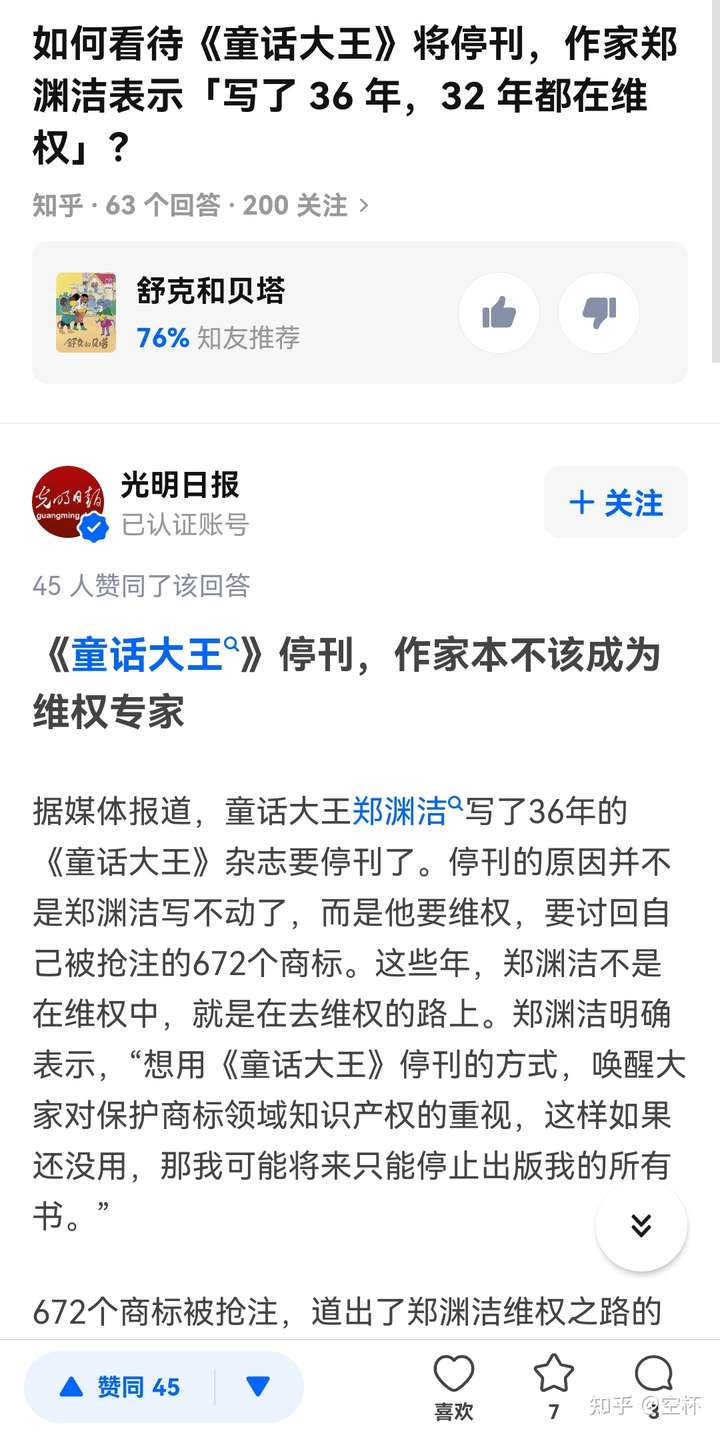Open the 童话大王 keyword link in title

click(x=150, y=656)
